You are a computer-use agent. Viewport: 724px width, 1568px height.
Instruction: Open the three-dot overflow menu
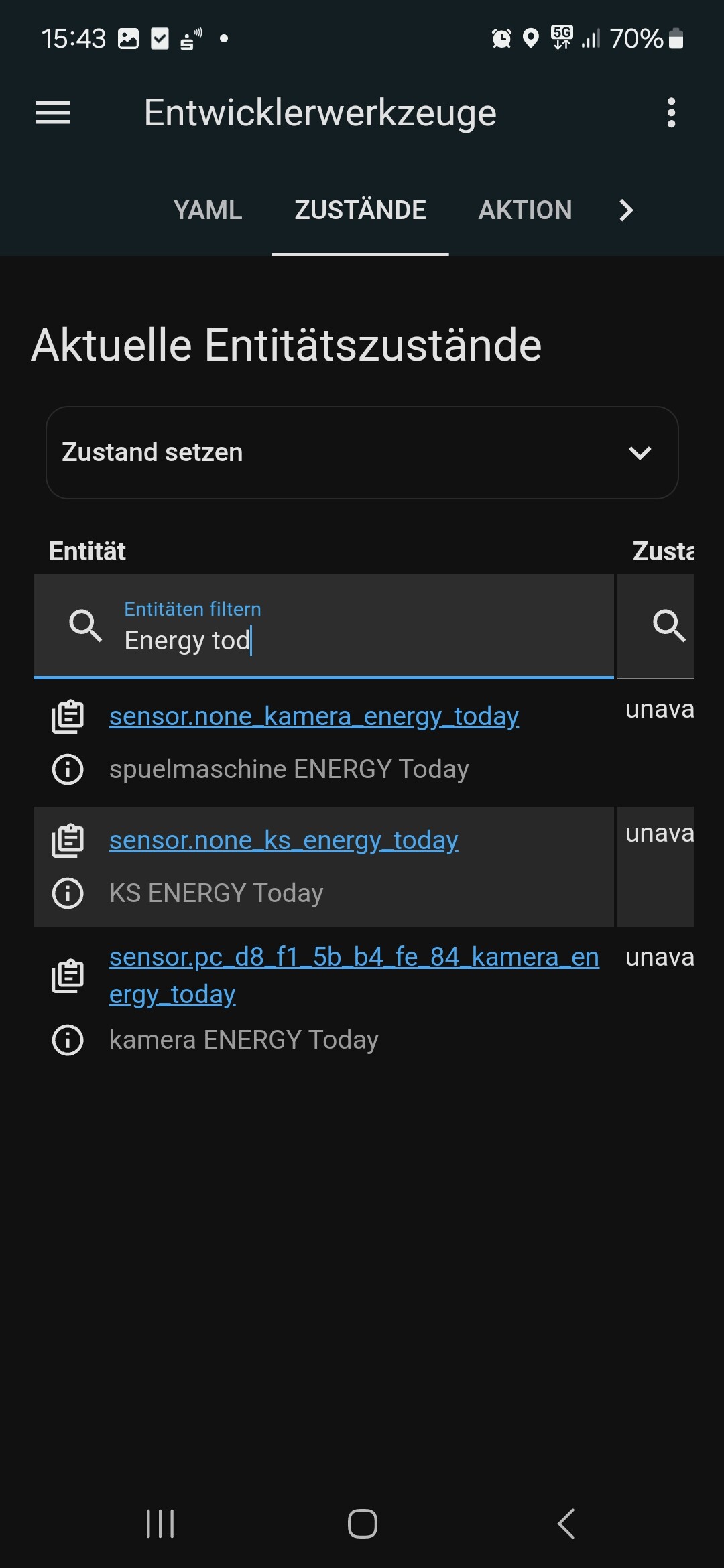(671, 112)
